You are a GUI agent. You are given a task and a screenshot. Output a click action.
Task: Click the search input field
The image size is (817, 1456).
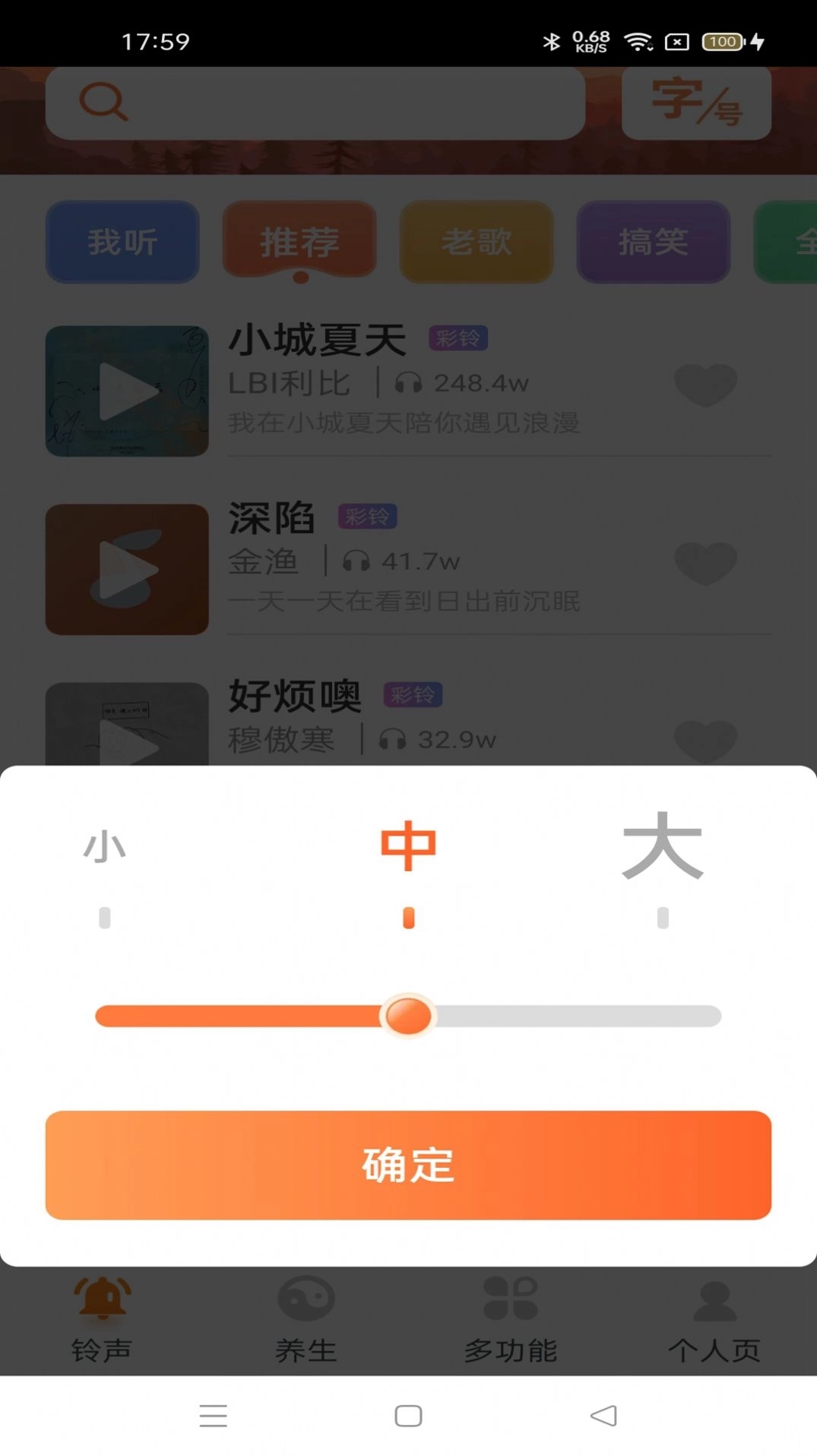(342, 103)
